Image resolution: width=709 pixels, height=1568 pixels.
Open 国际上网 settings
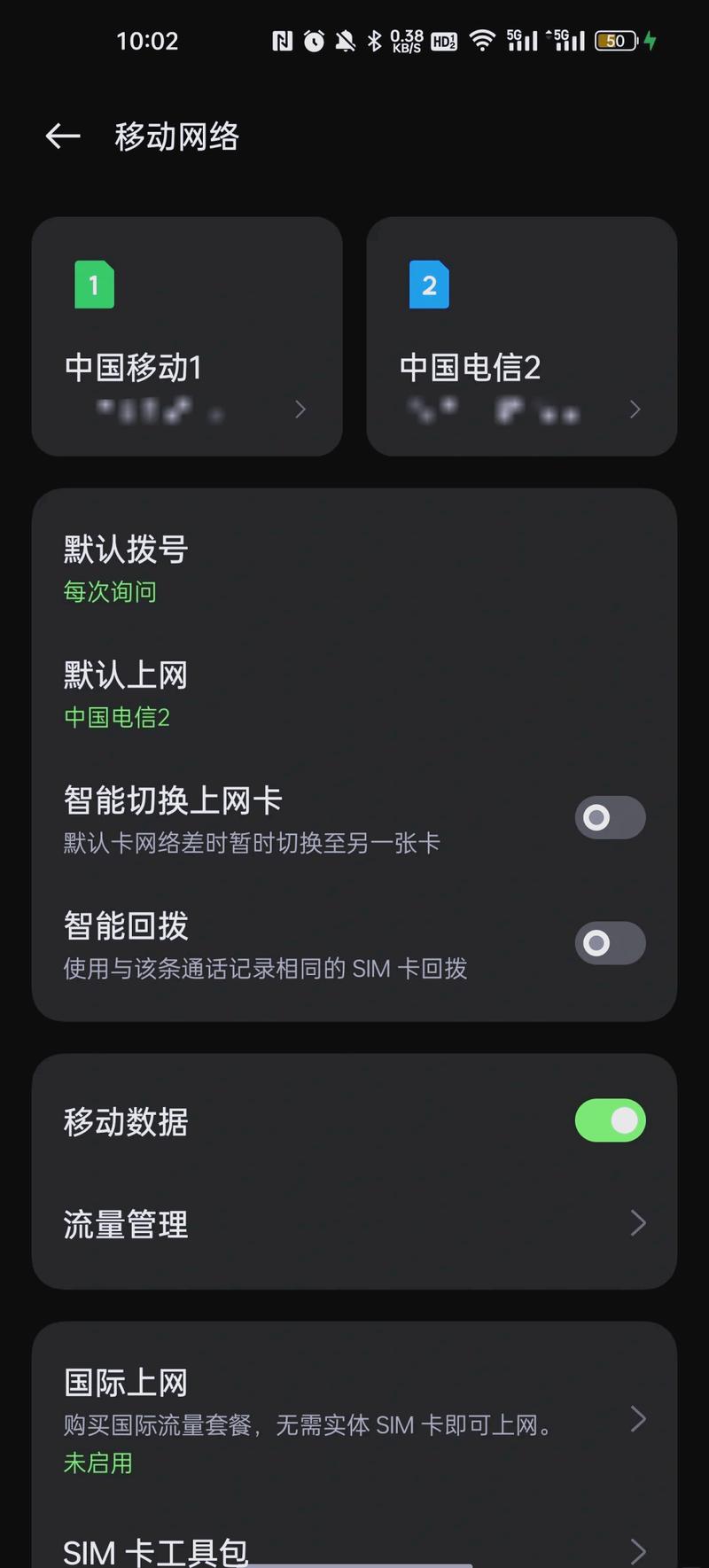pos(354,1418)
